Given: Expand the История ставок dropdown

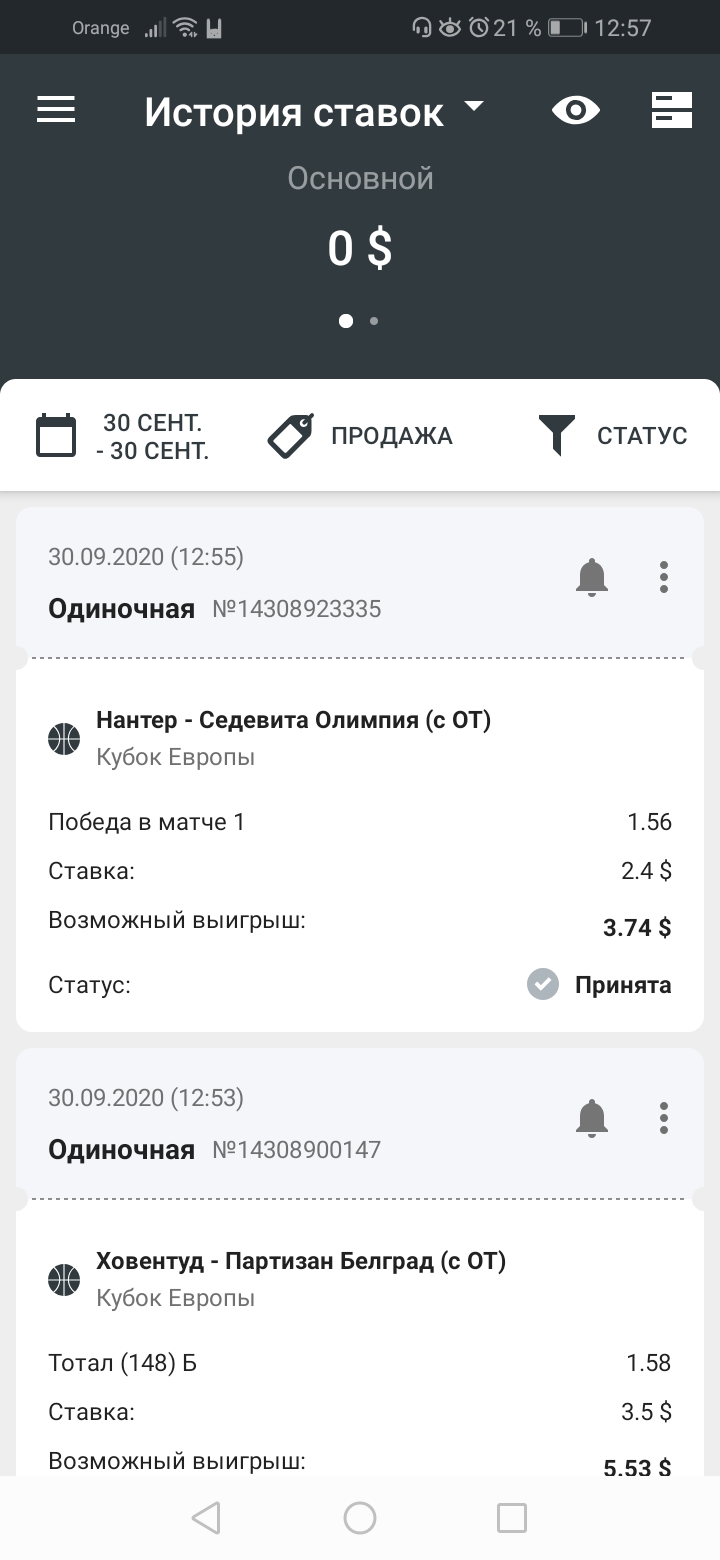Looking at the screenshot, I should 314,112.
